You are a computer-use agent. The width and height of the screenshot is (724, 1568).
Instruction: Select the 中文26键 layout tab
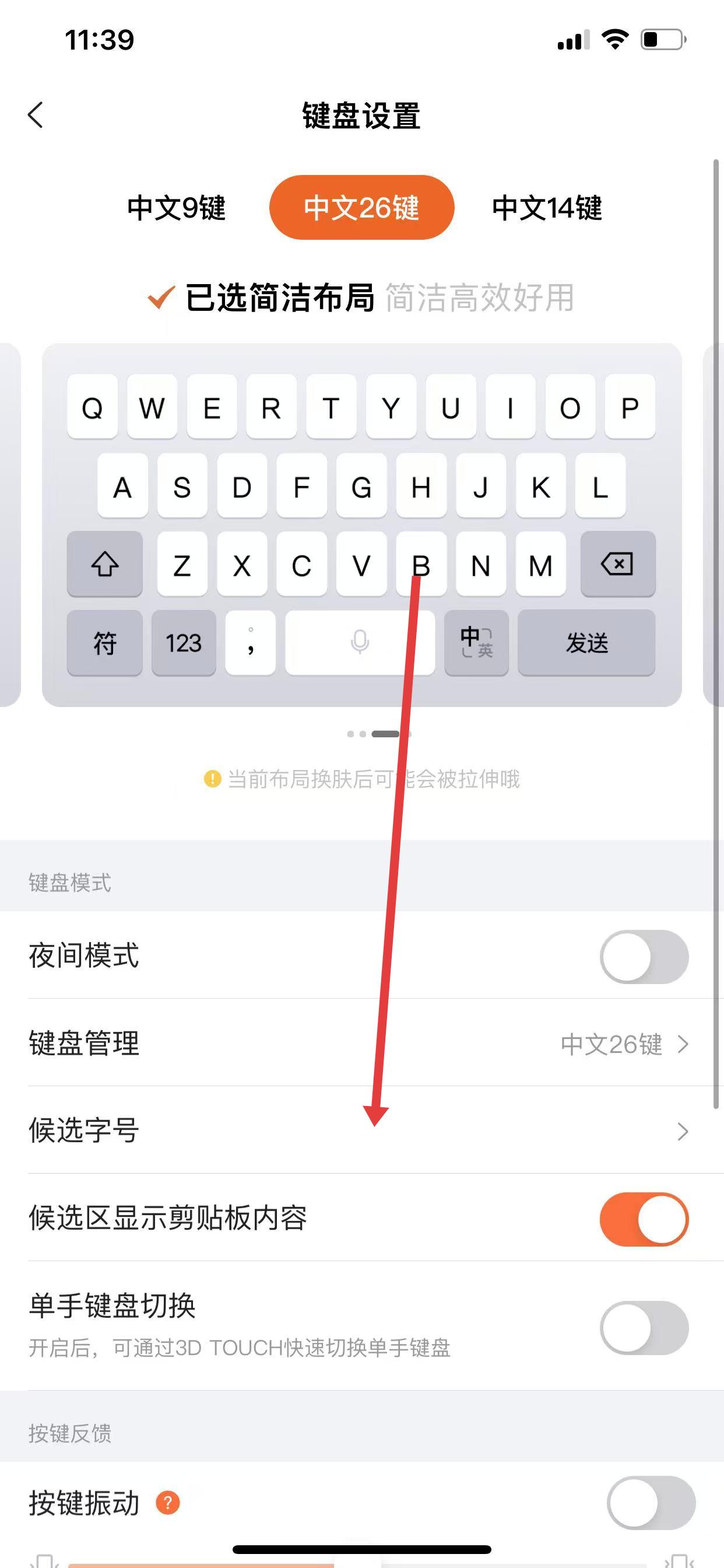pos(361,208)
